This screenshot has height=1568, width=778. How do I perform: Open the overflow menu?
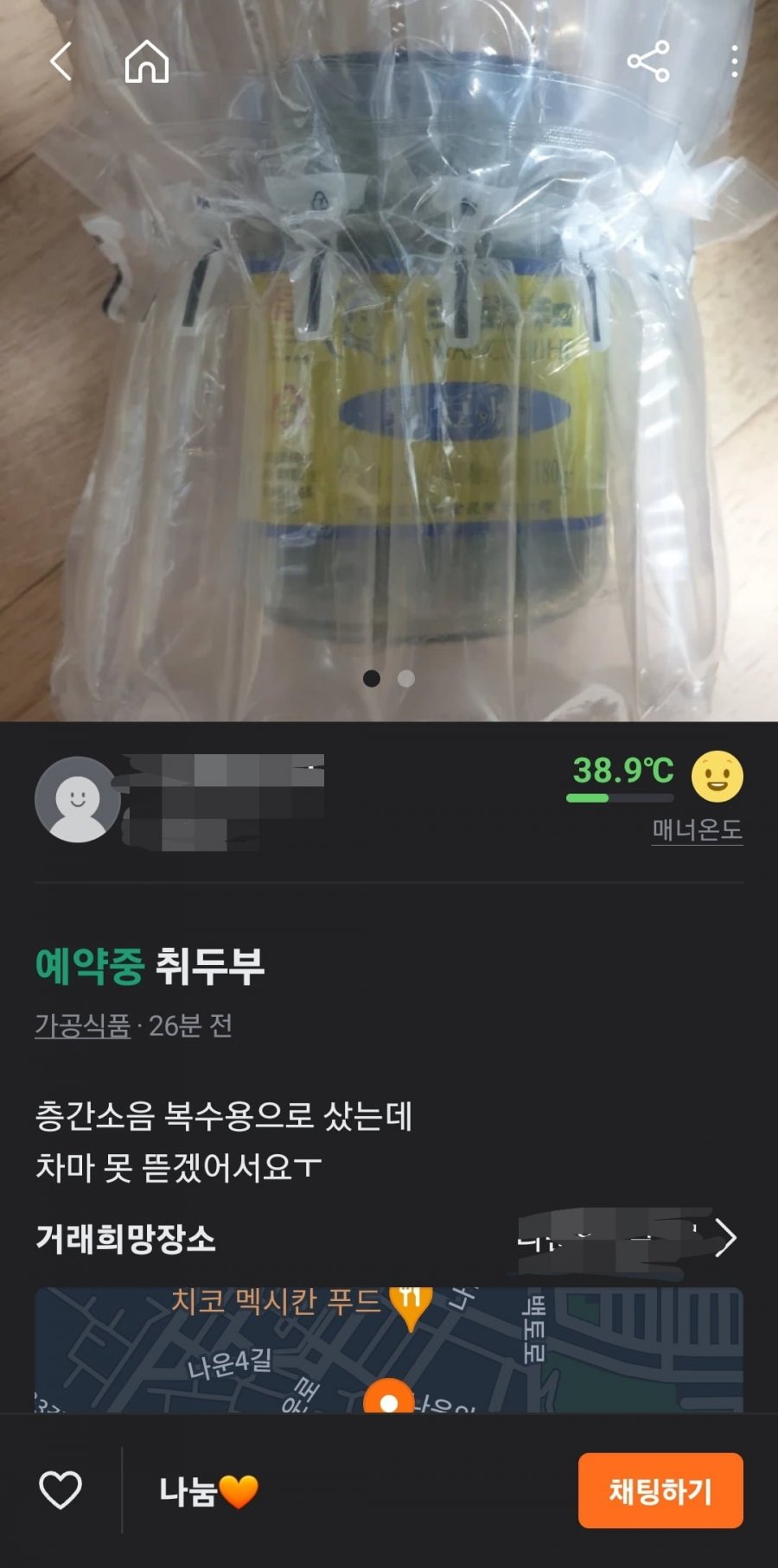[x=734, y=61]
